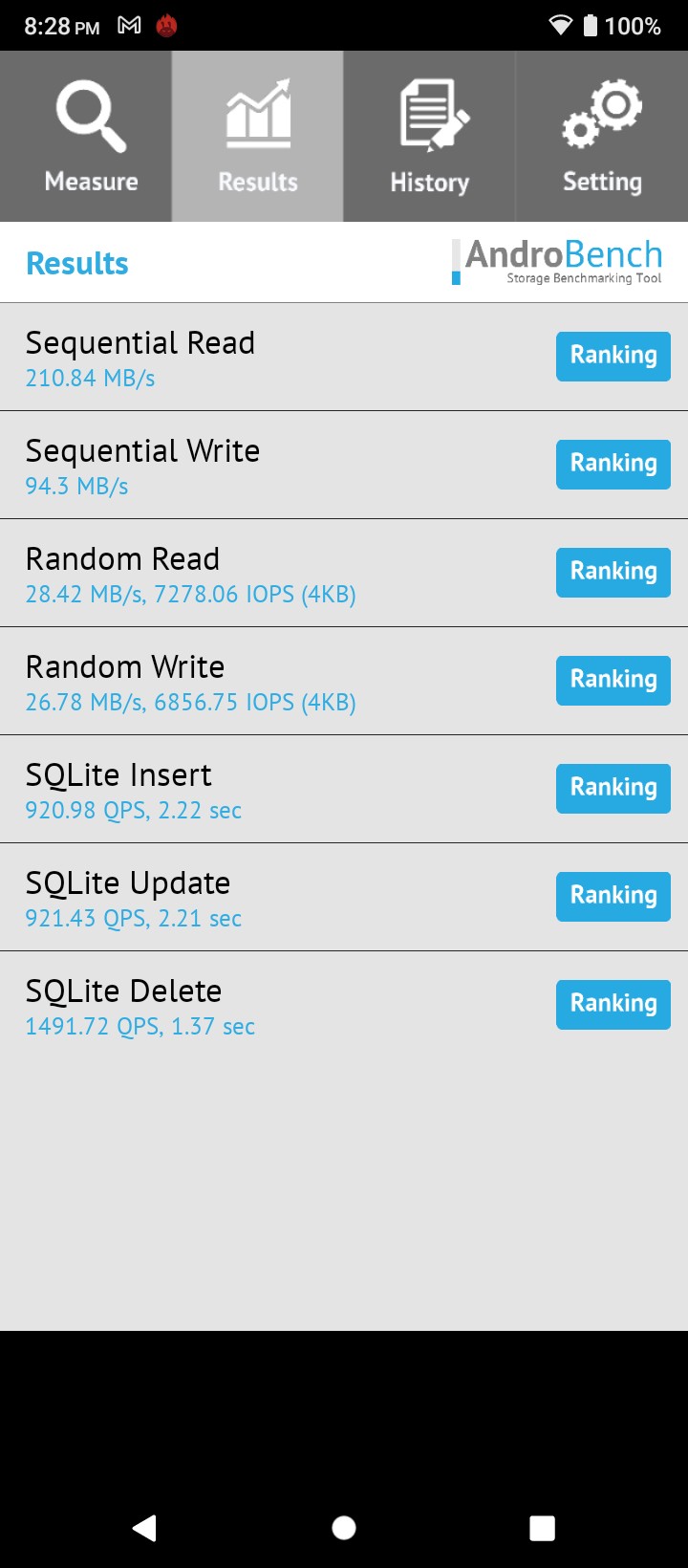This screenshot has height=1568, width=688.
Task: View ranking for Sequential Read
Action: [x=613, y=356]
